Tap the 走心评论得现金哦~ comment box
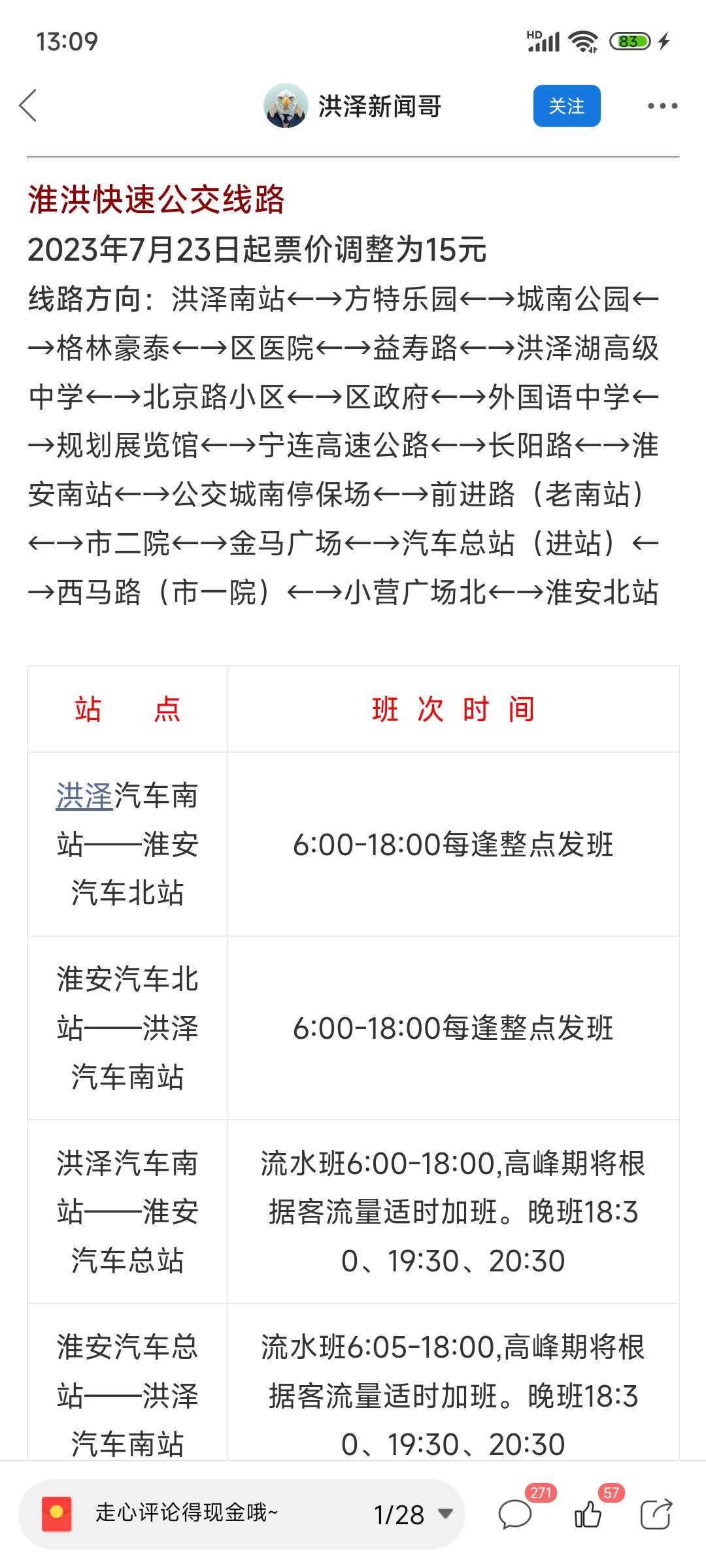This screenshot has height=1568, width=706. tap(186, 1512)
